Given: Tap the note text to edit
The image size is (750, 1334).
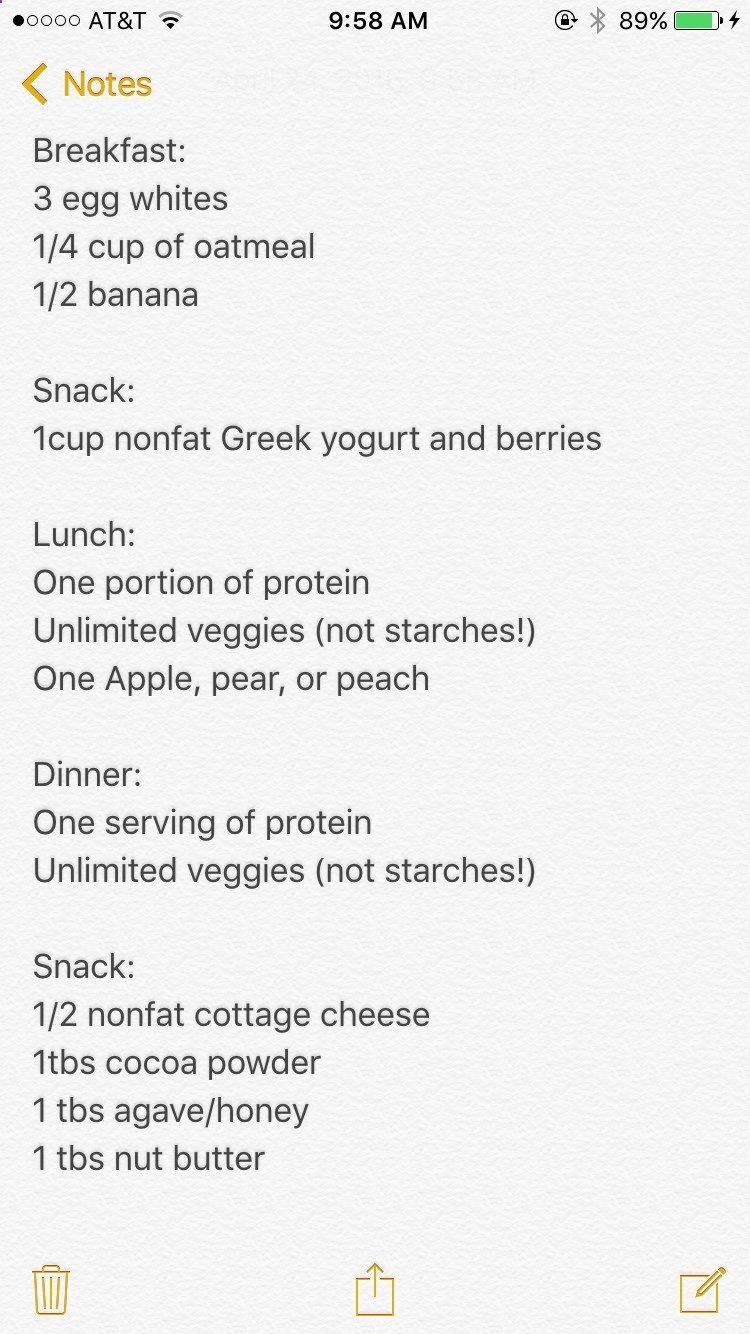Looking at the screenshot, I should pyautogui.click(x=318, y=655).
